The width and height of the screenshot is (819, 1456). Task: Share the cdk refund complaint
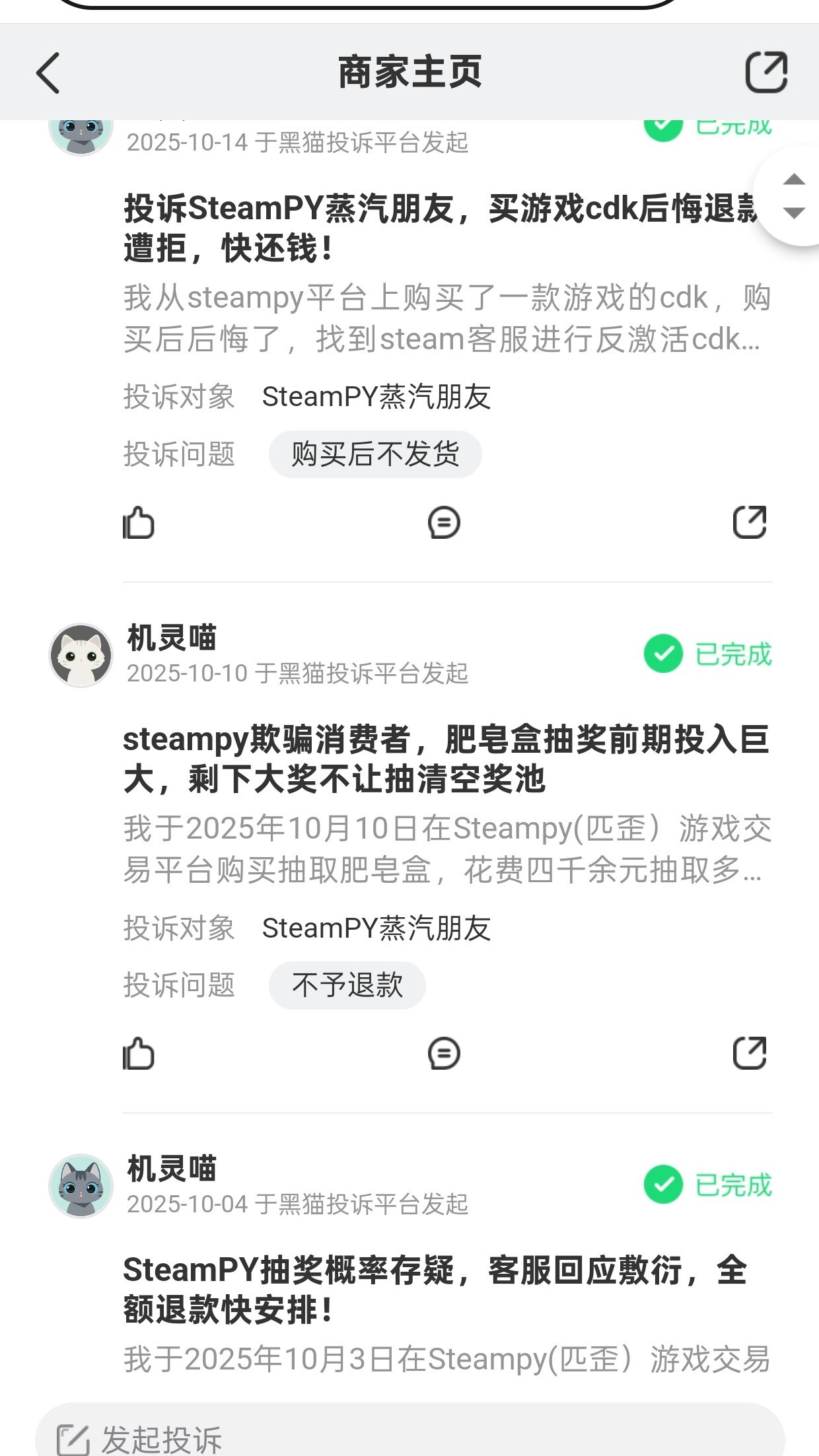pyautogui.click(x=750, y=523)
